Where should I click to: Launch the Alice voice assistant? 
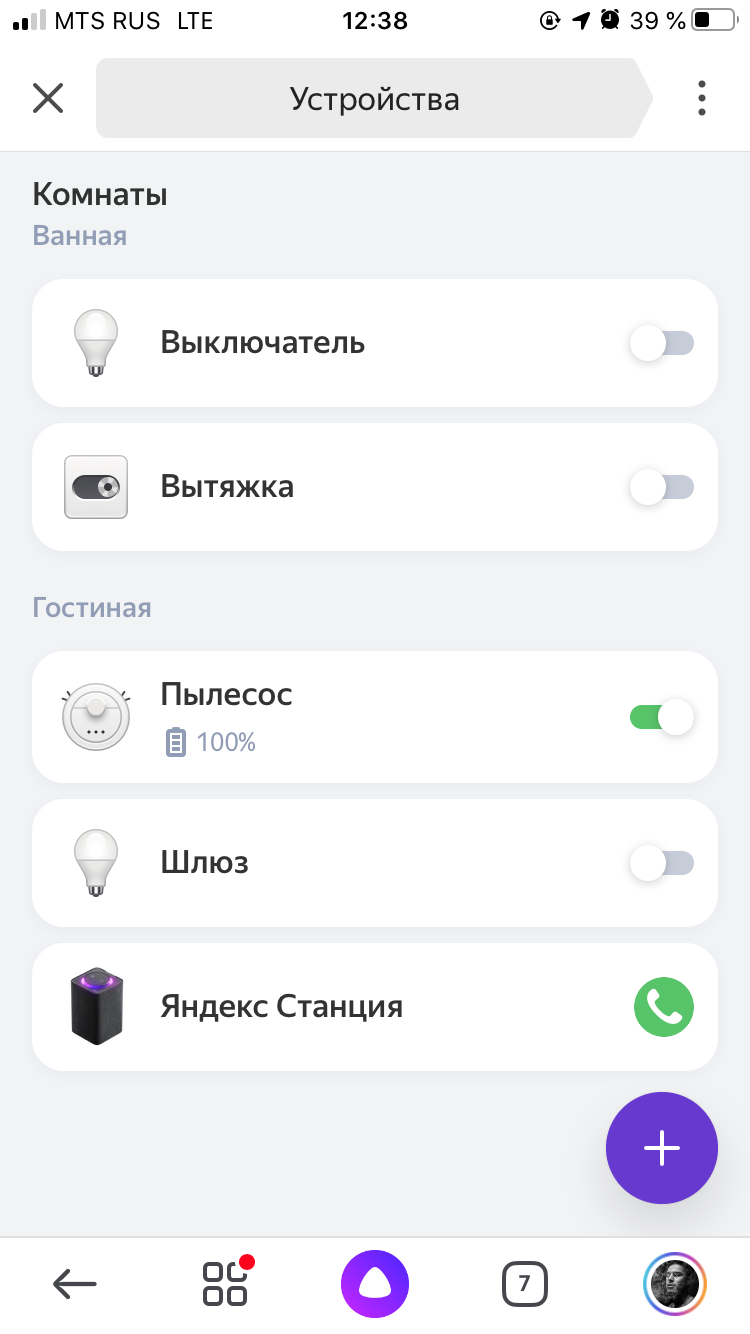point(375,1283)
